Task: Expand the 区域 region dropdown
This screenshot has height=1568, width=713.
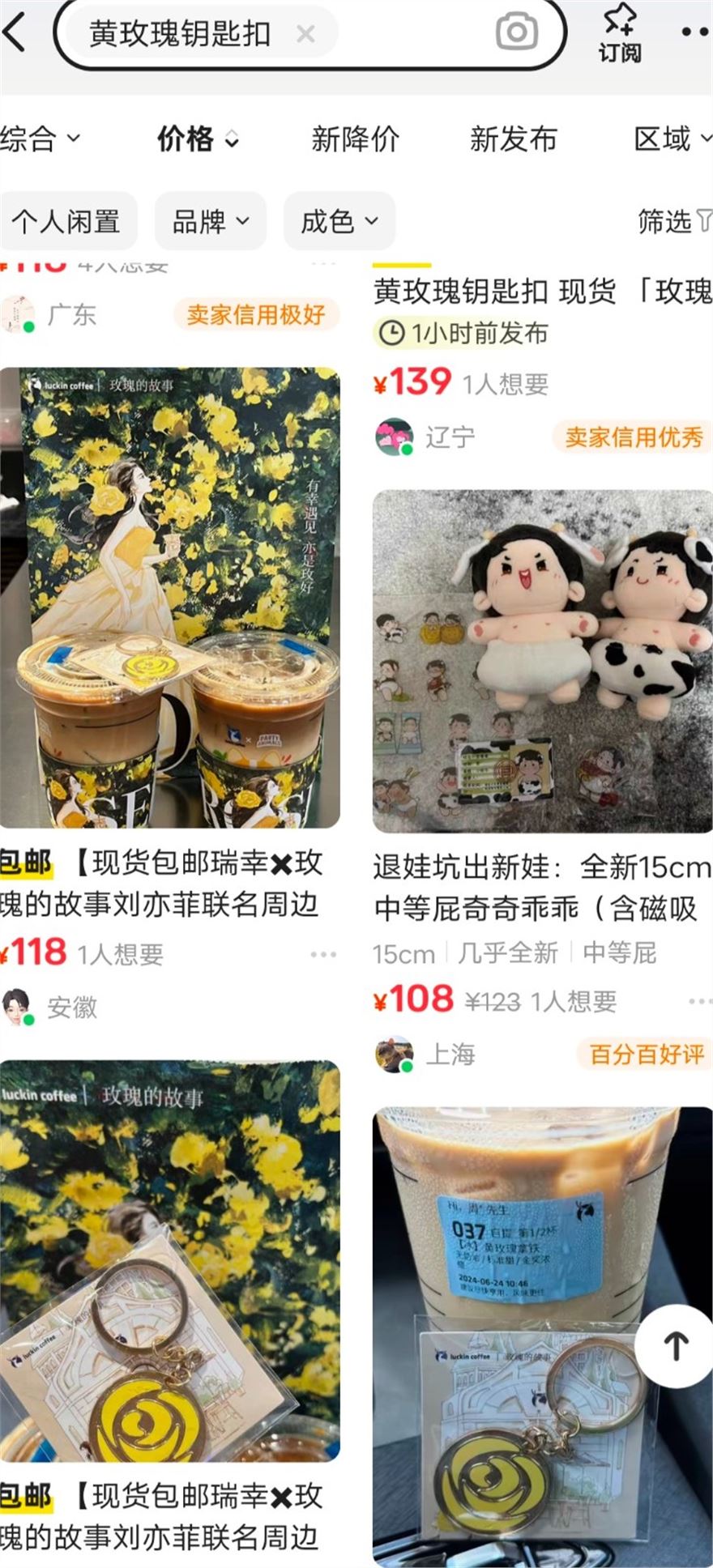Action: pos(672,139)
